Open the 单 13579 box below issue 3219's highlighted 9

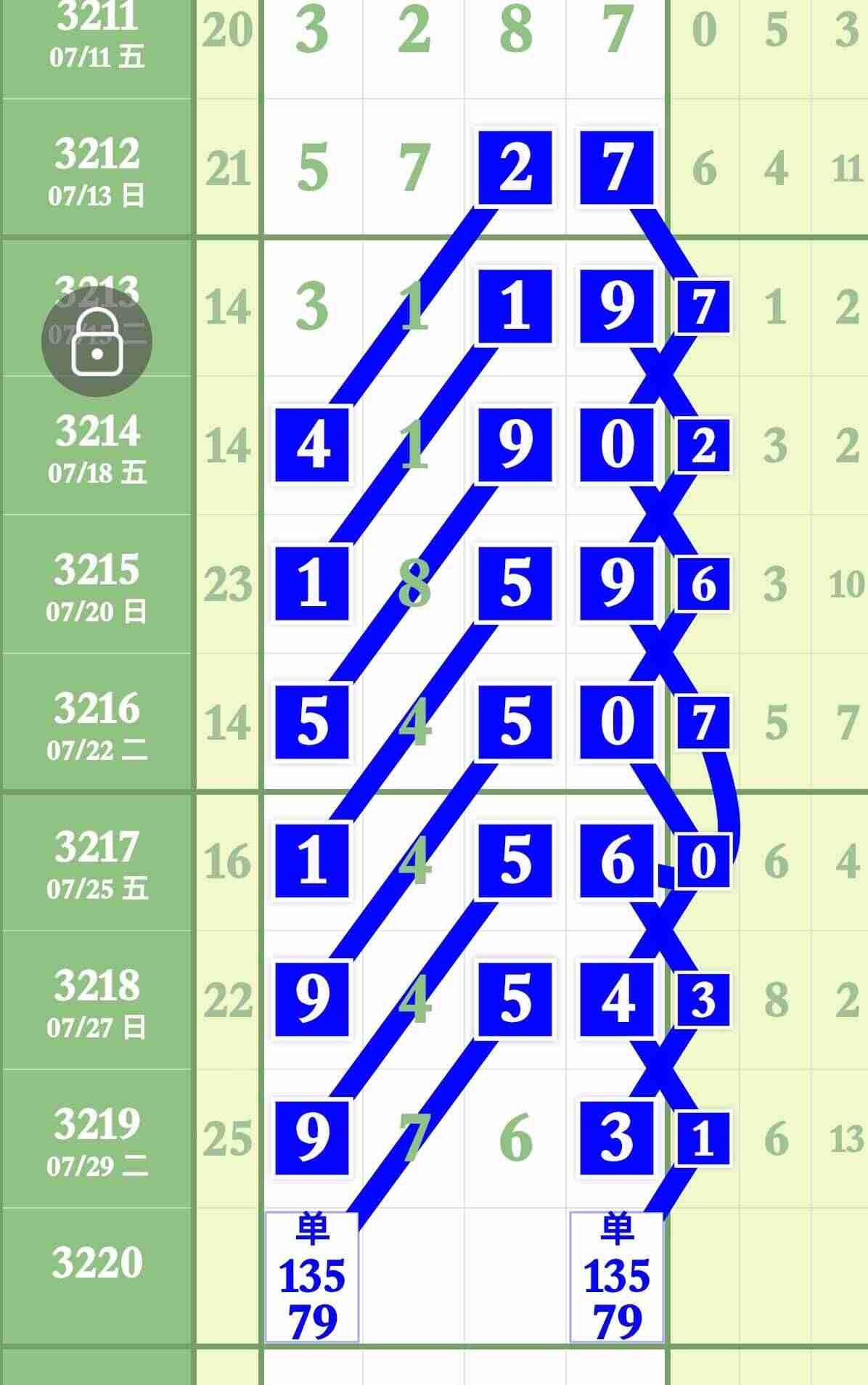[312, 1277]
